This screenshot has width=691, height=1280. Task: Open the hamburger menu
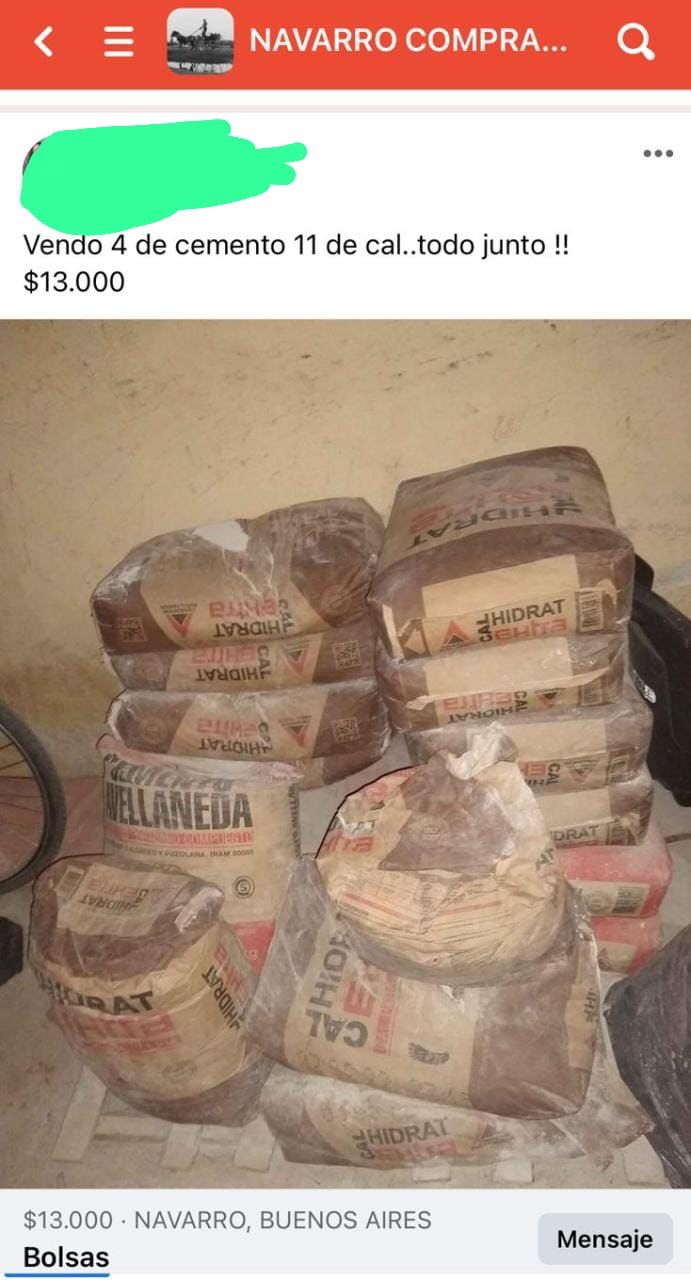(x=119, y=41)
